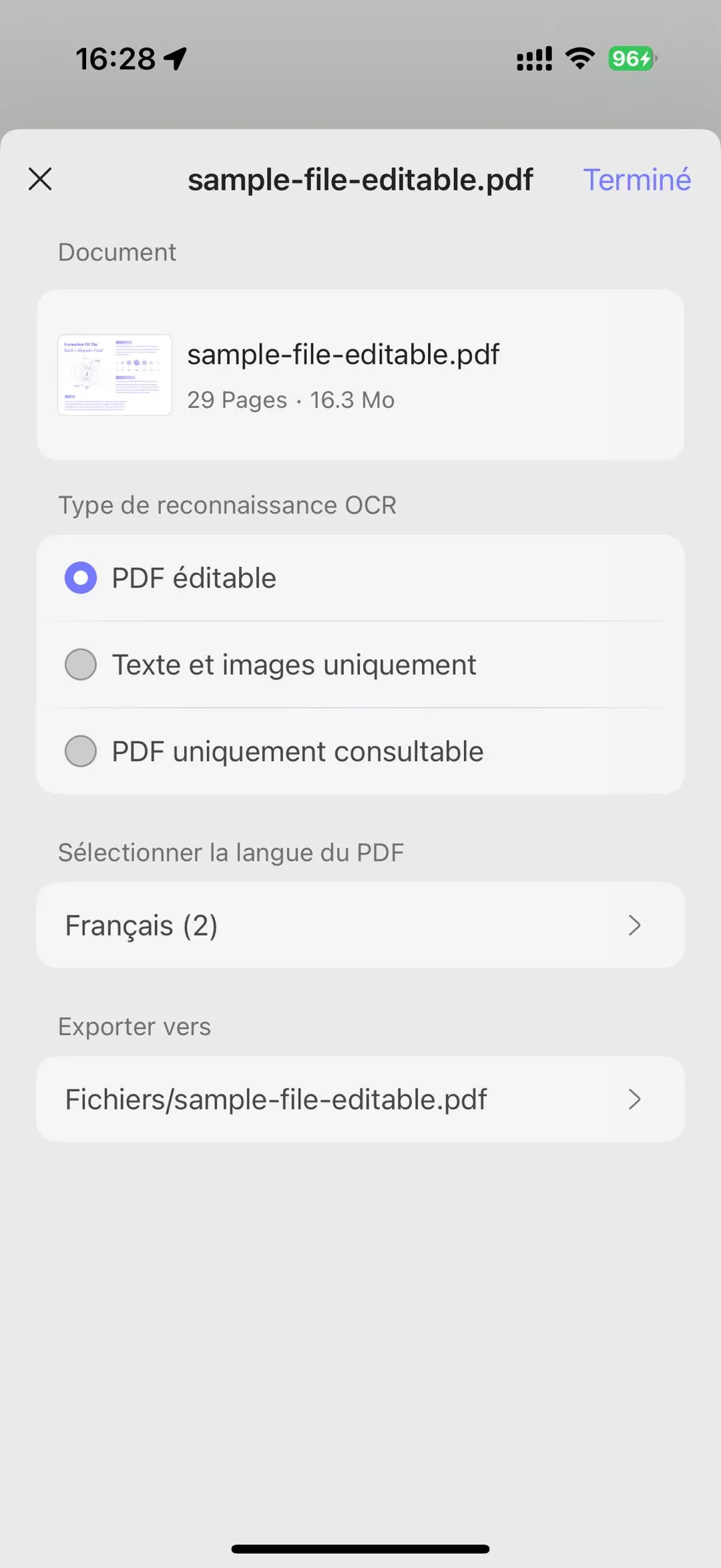This screenshot has height=1568, width=721.
Task: Close the OCR settings dialog
Action: coord(40,179)
